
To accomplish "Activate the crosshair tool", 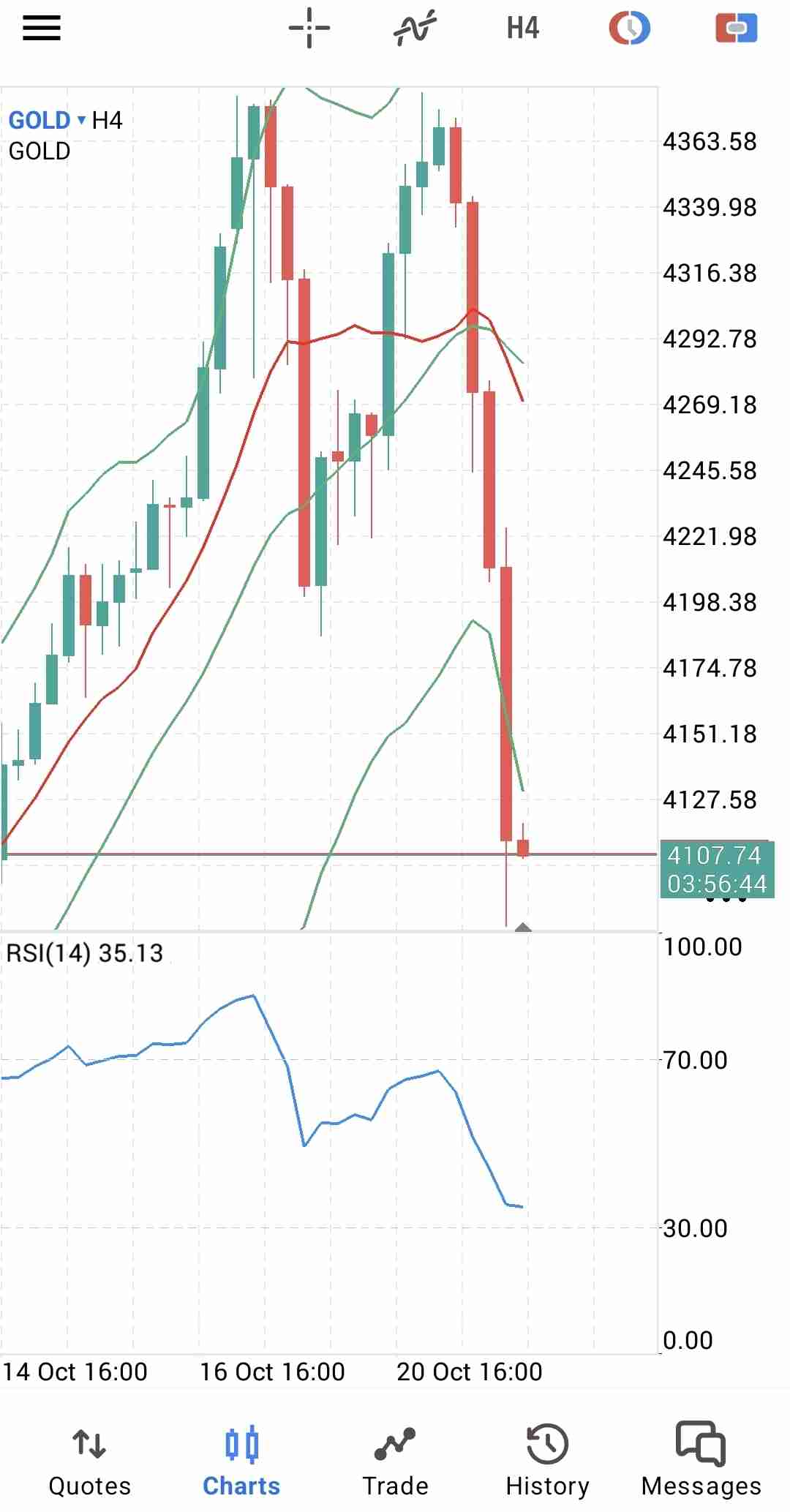I will pyautogui.click(x=309, y=29).
